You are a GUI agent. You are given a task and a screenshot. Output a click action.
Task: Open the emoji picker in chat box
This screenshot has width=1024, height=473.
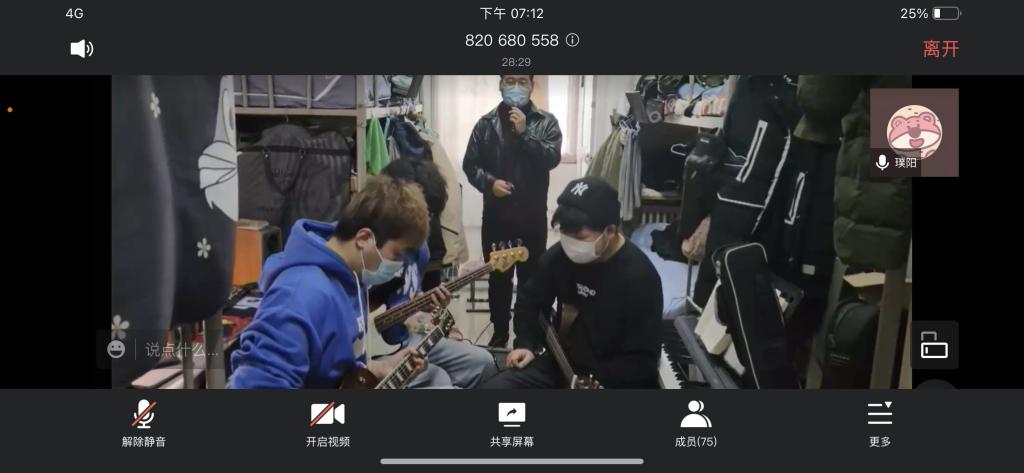tap(117, 349)
